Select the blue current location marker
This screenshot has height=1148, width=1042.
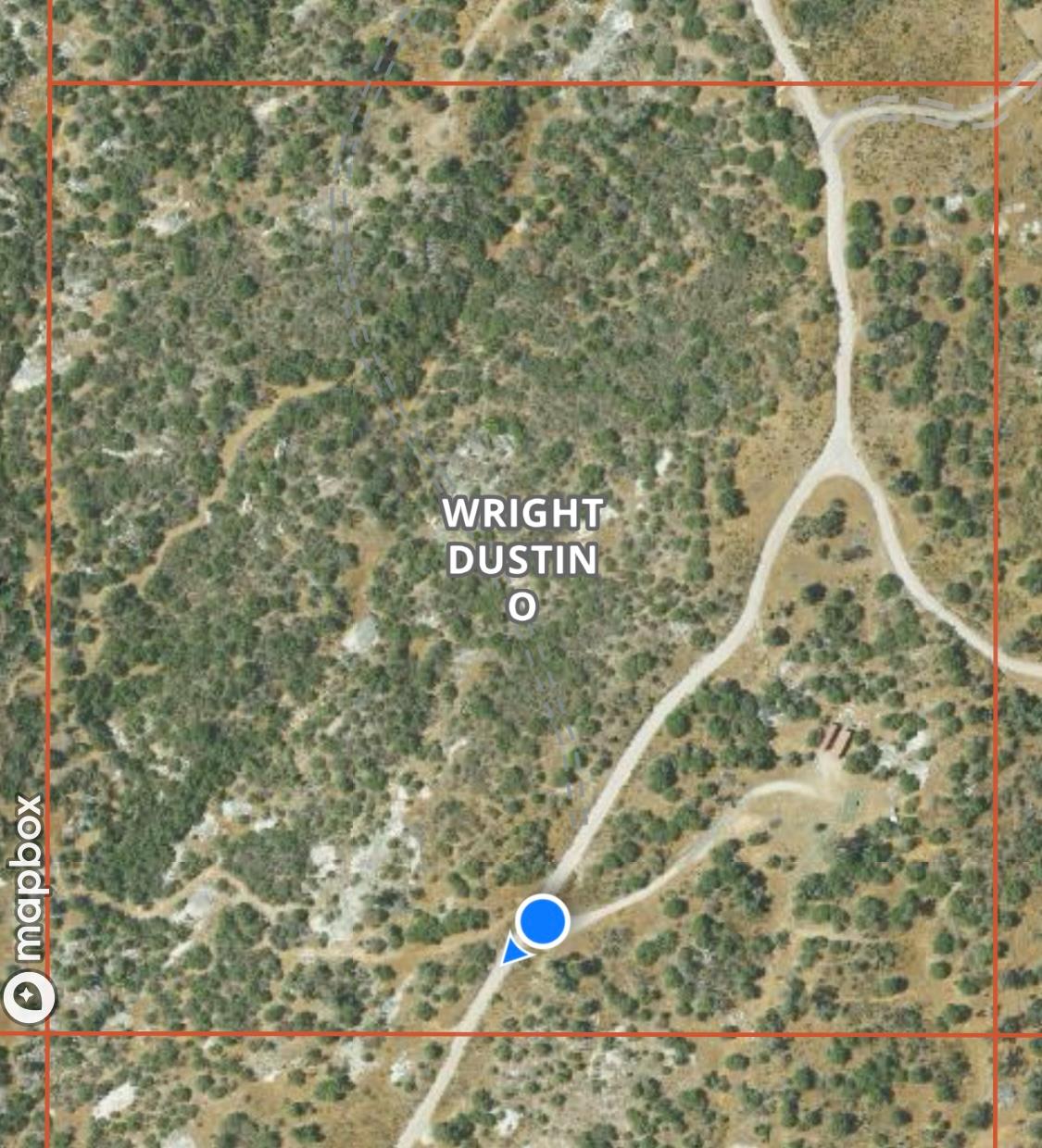[x=542, y=921]
